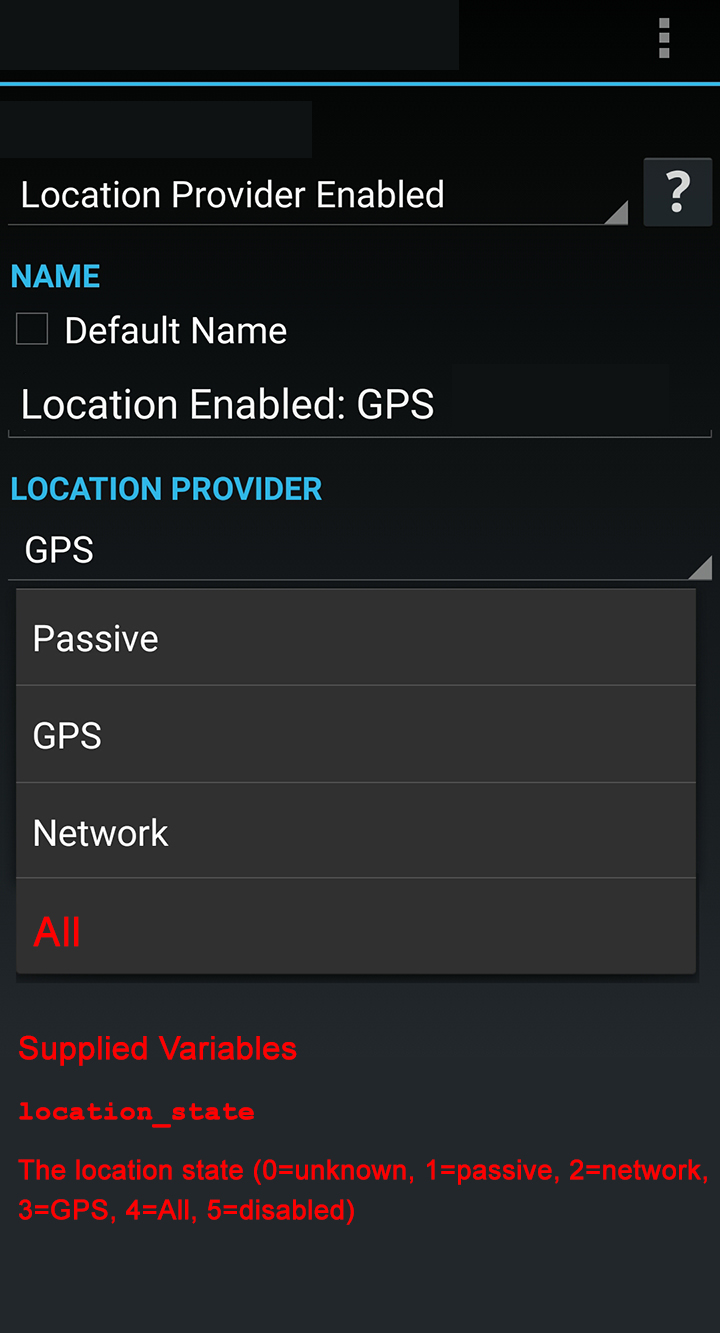Open the Location Provider spinner
Image resolution: width=720 pixels, height=1333 pixels.
click(x=300, y=549)
